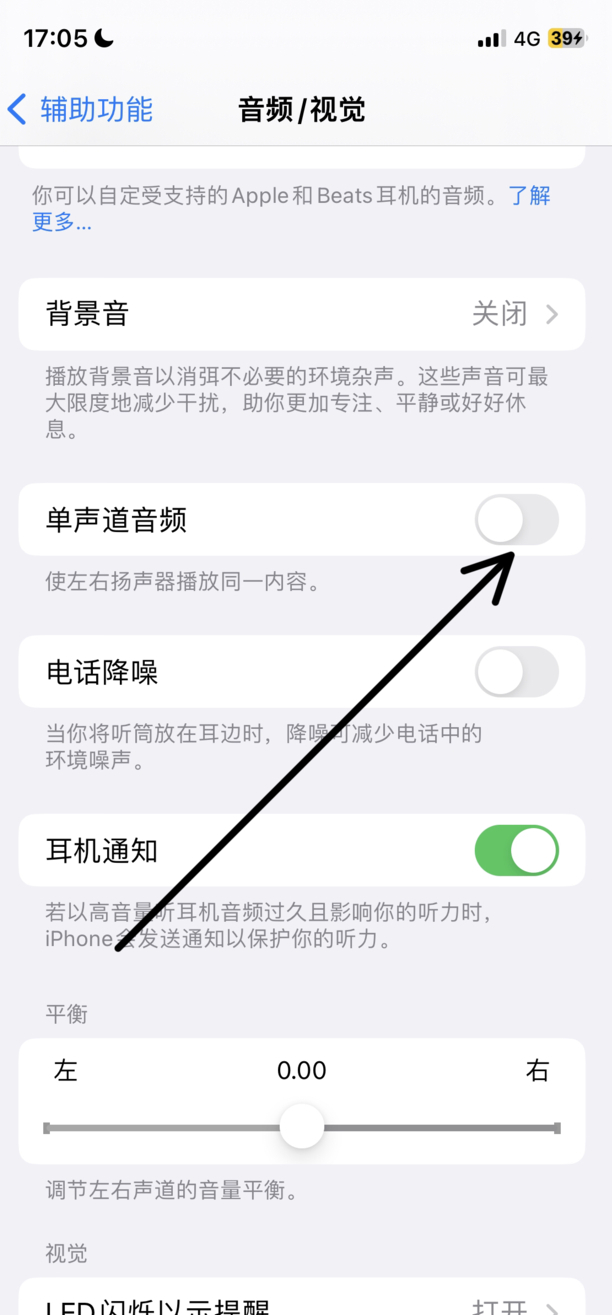Go back to 辅助功能
Viewport: 612px width, 1315px height.
point(80,109)
